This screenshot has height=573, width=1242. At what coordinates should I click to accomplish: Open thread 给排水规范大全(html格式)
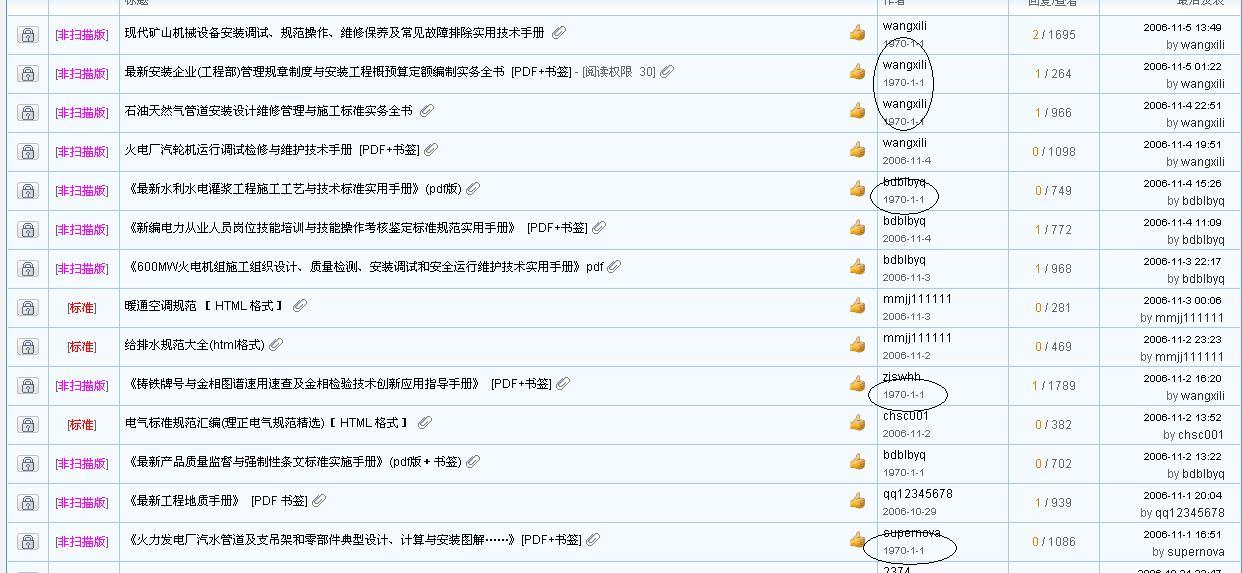[x=194, y=345]
